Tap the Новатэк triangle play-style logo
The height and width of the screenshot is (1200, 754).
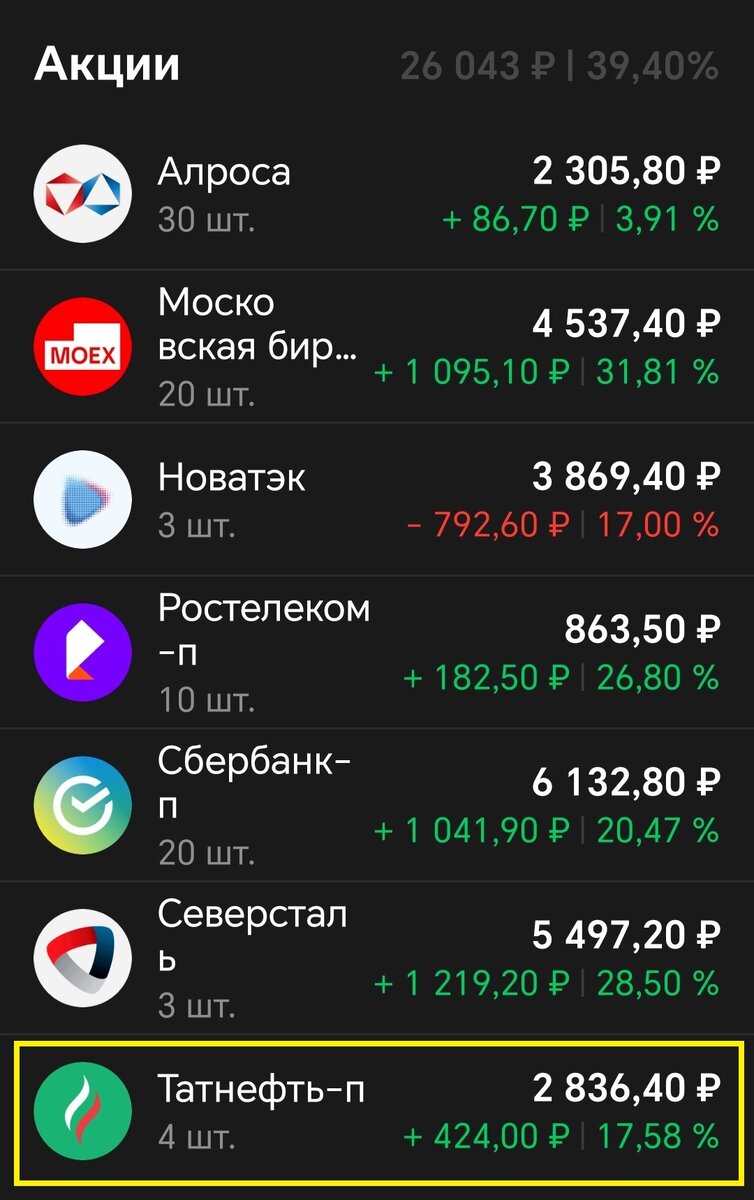(x=83, y=500)
